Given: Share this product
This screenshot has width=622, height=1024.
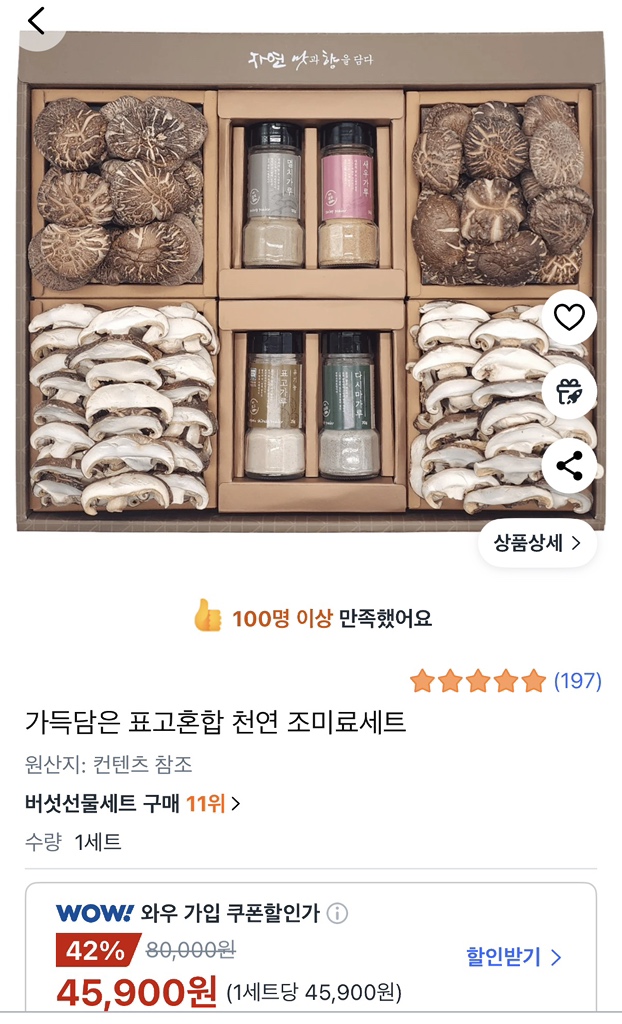Looking at the screenshot, I should [x=568, y=466].
